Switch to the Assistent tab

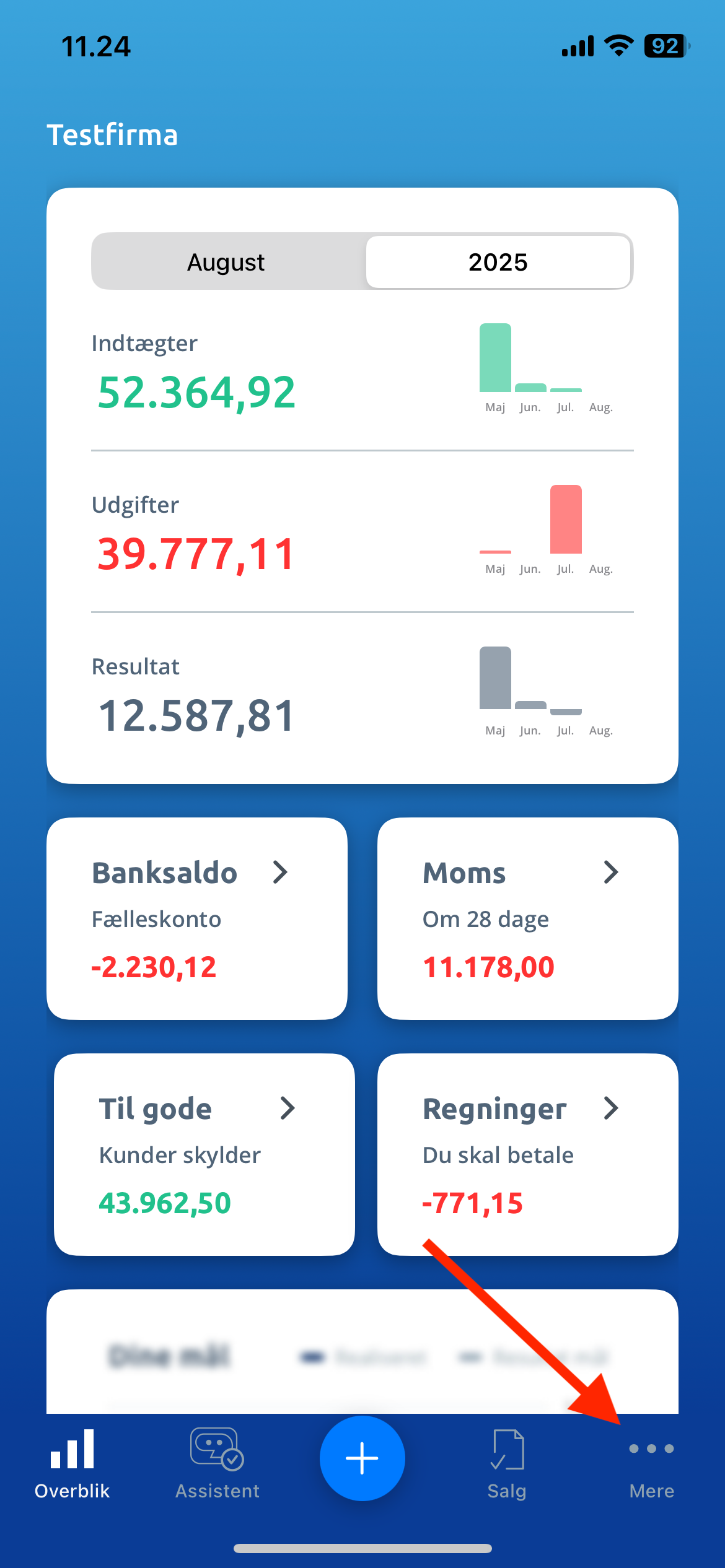pyautogui.click(x=217, y=1465)
